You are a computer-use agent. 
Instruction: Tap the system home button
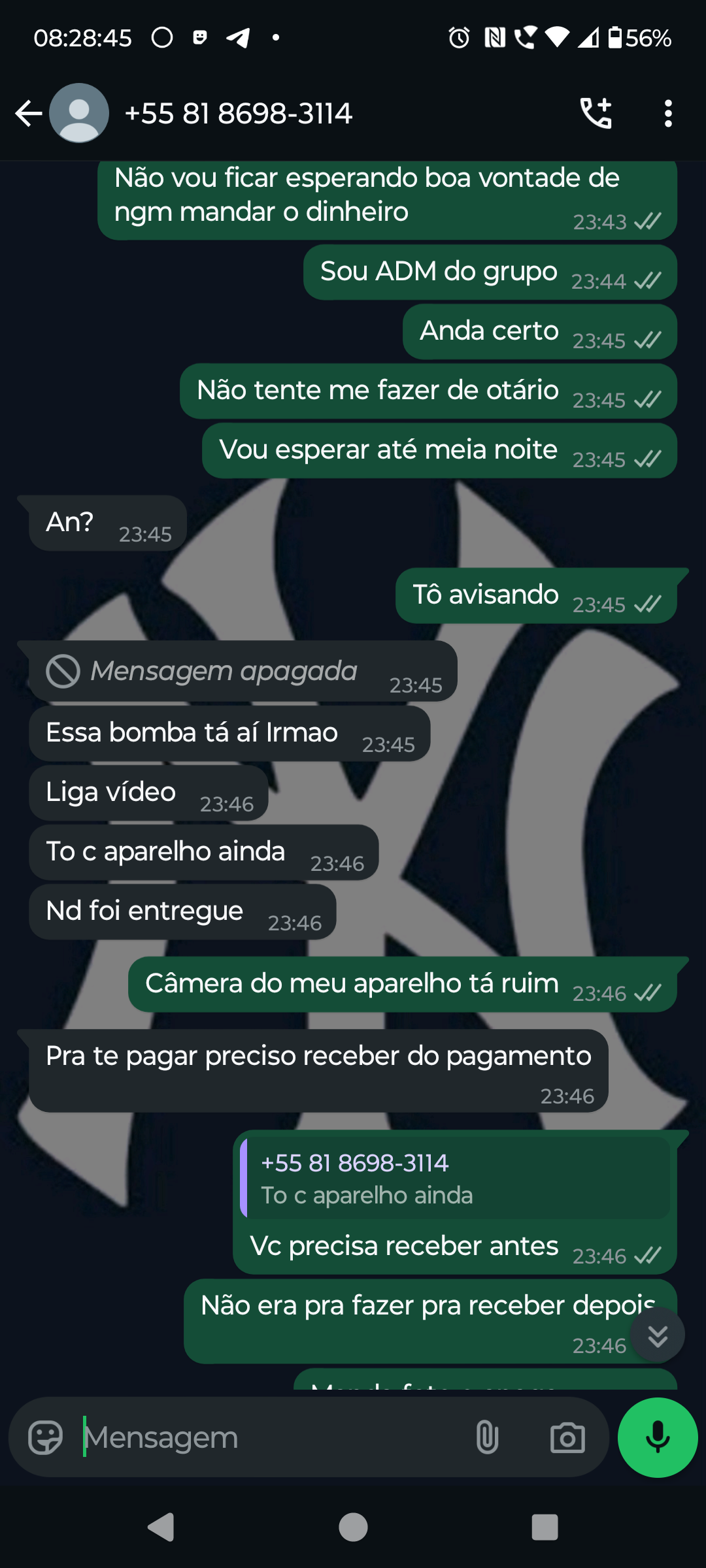tap(353, 1527)
